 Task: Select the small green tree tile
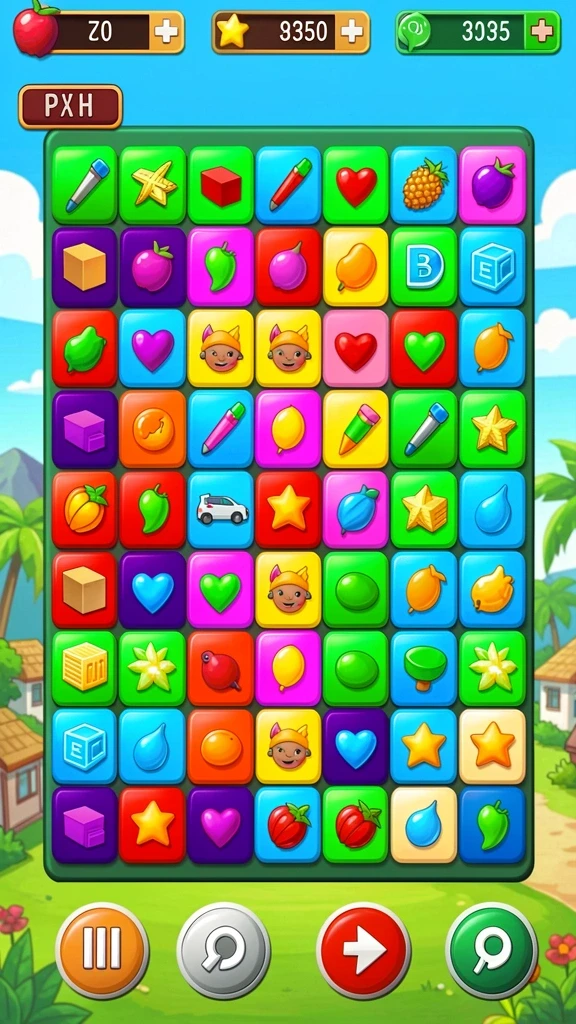click(x=424, y=669)
